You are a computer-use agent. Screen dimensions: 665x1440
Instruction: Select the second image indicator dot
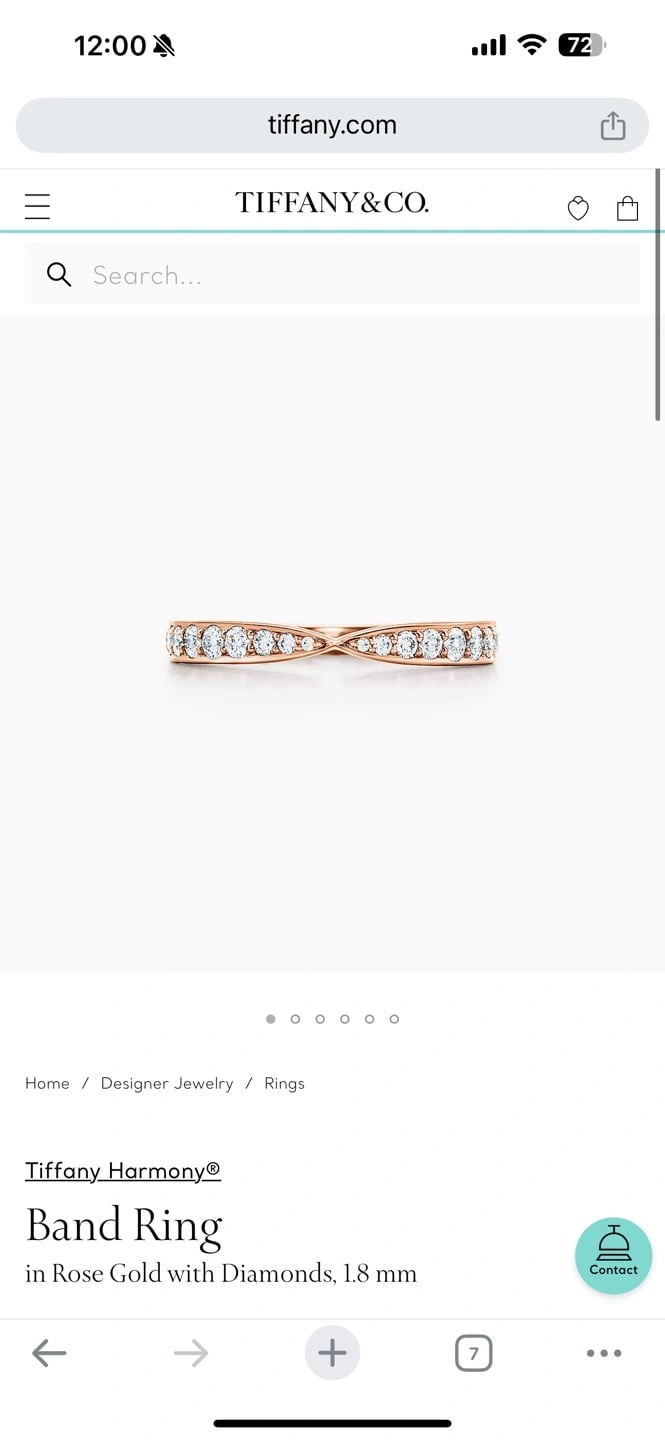295,1019
